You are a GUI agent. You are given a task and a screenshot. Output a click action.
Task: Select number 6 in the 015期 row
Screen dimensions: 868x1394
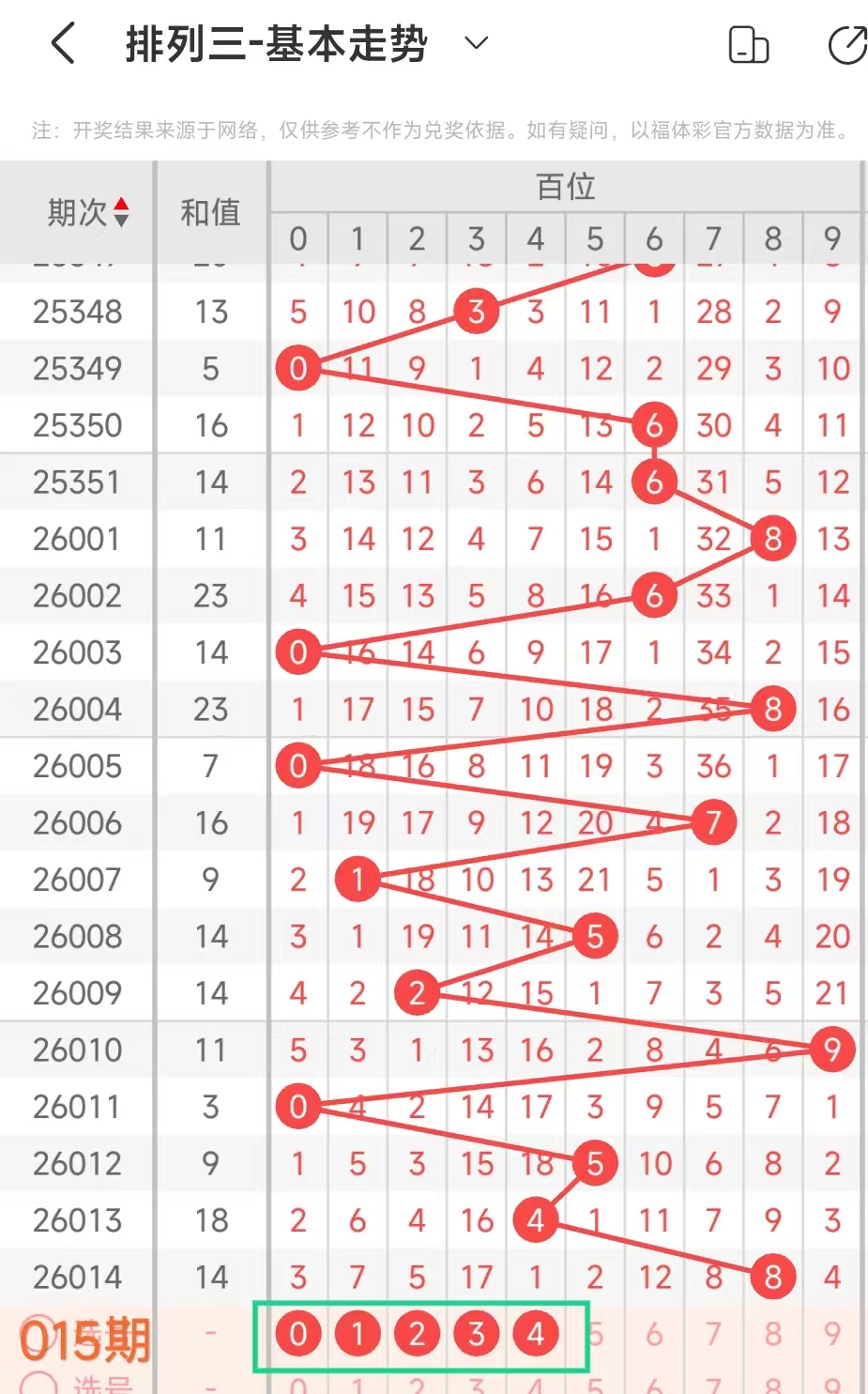[654, 1333]
